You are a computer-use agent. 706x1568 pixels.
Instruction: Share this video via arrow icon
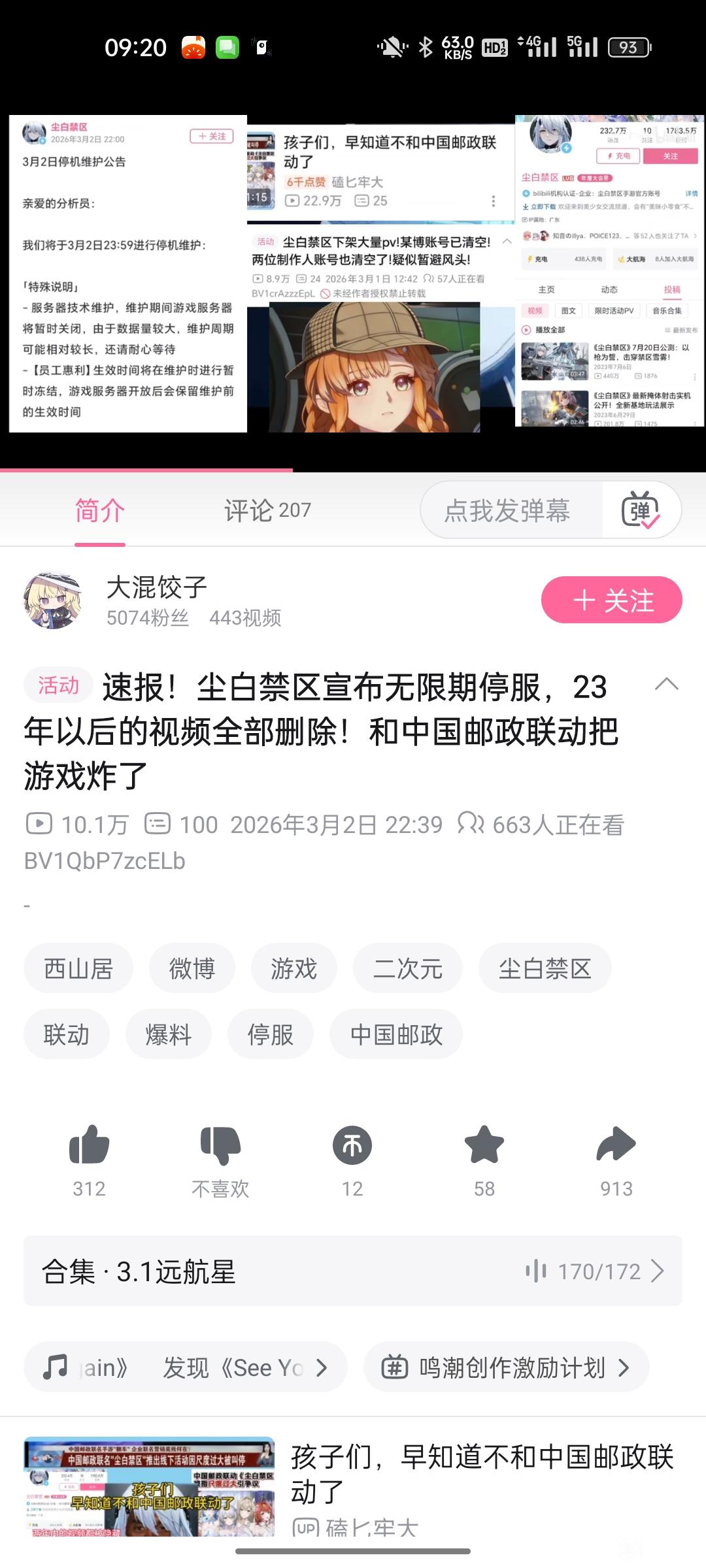tap(616, 1146)
